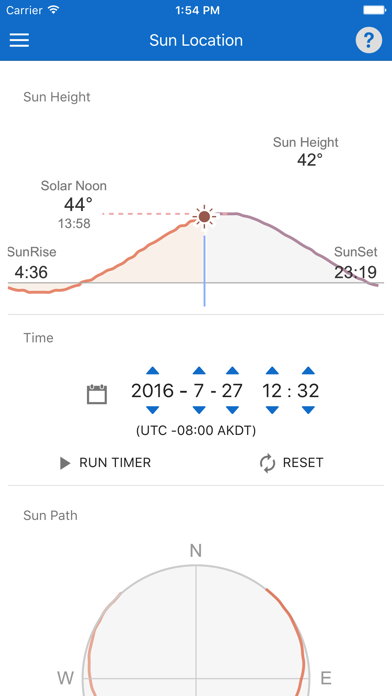
Task: Decrease the hour value 12
Action: (272, 410)
